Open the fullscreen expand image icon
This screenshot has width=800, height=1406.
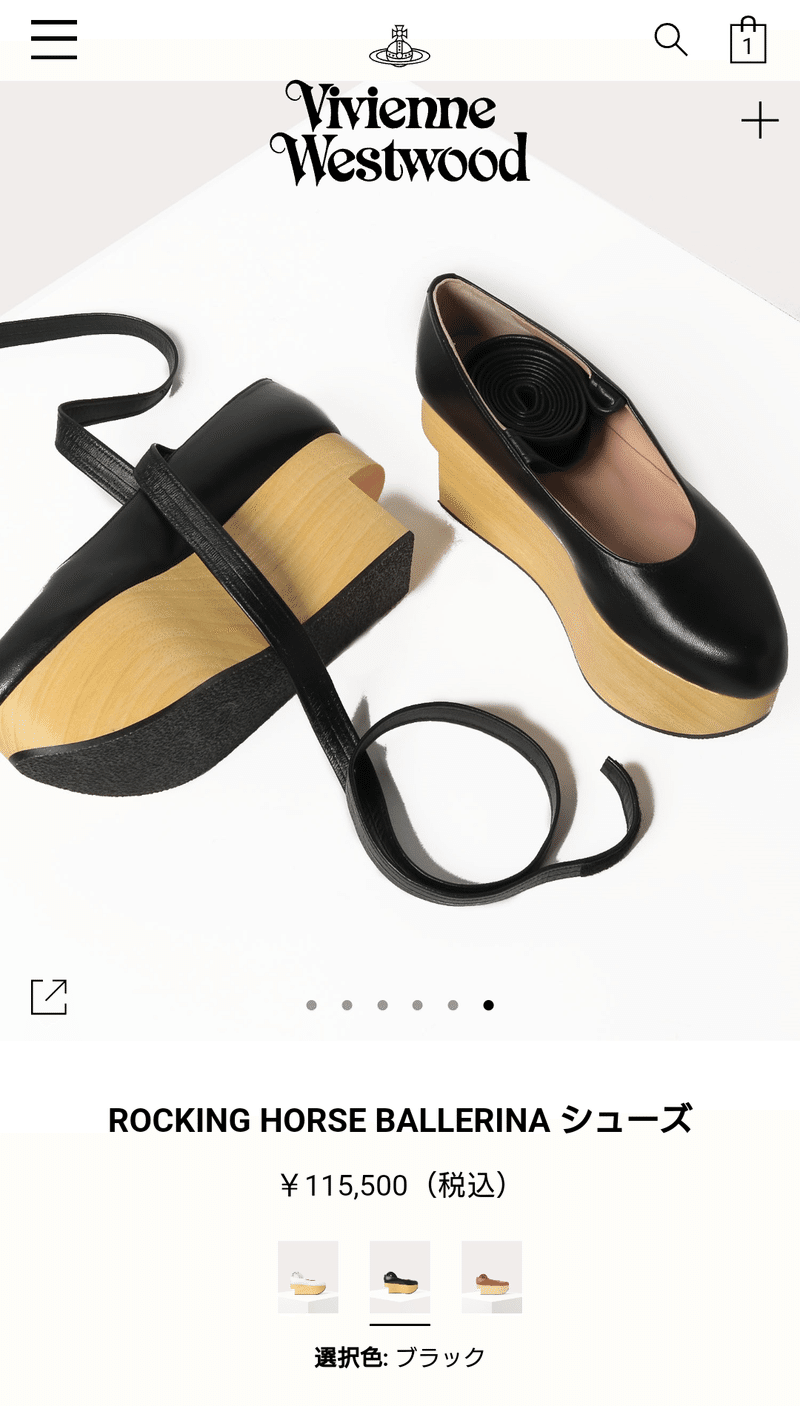[x=49, y=996]
